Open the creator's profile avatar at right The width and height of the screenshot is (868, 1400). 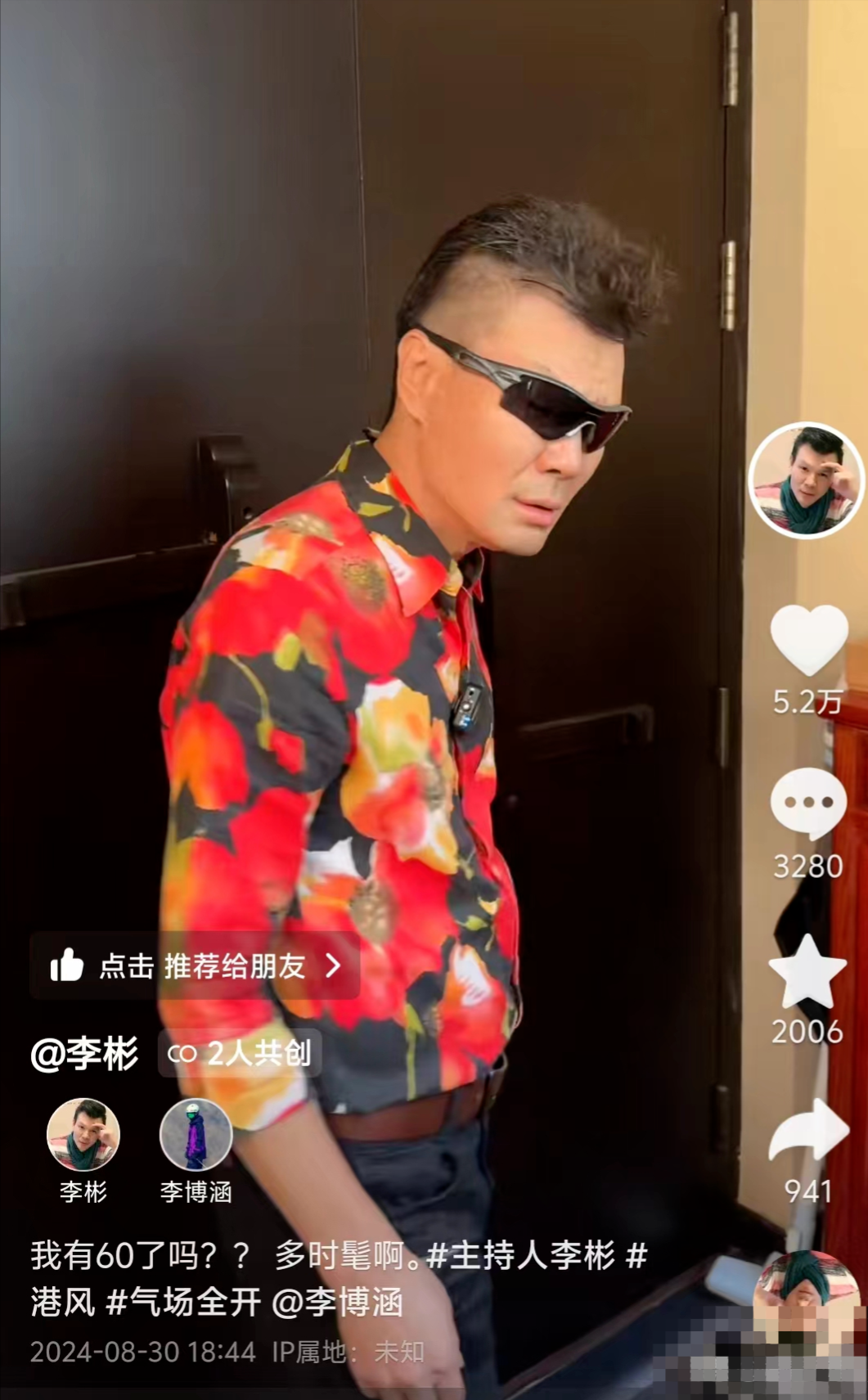click(807, 480)
